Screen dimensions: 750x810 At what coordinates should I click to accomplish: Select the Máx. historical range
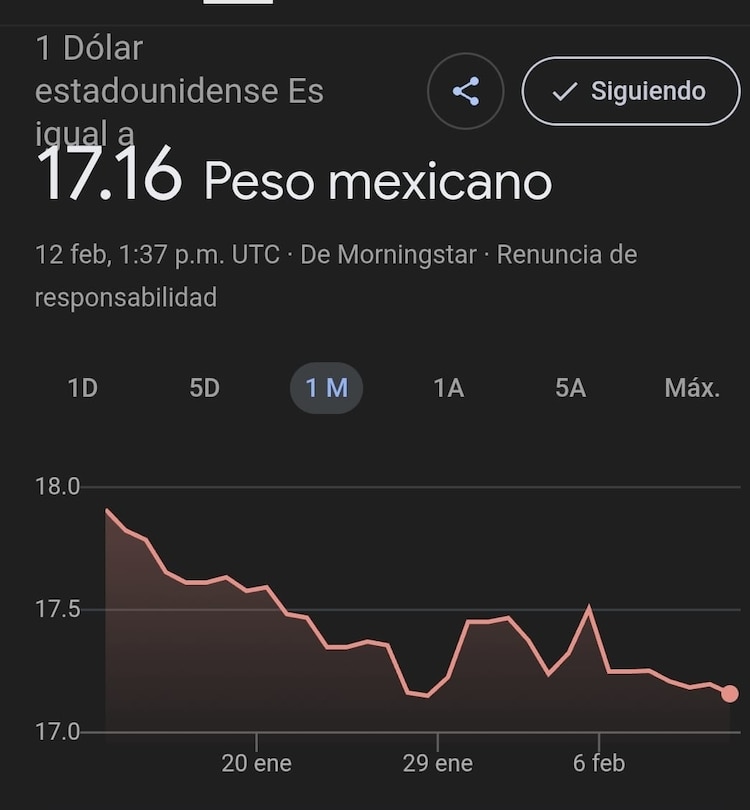click(691, 388)
